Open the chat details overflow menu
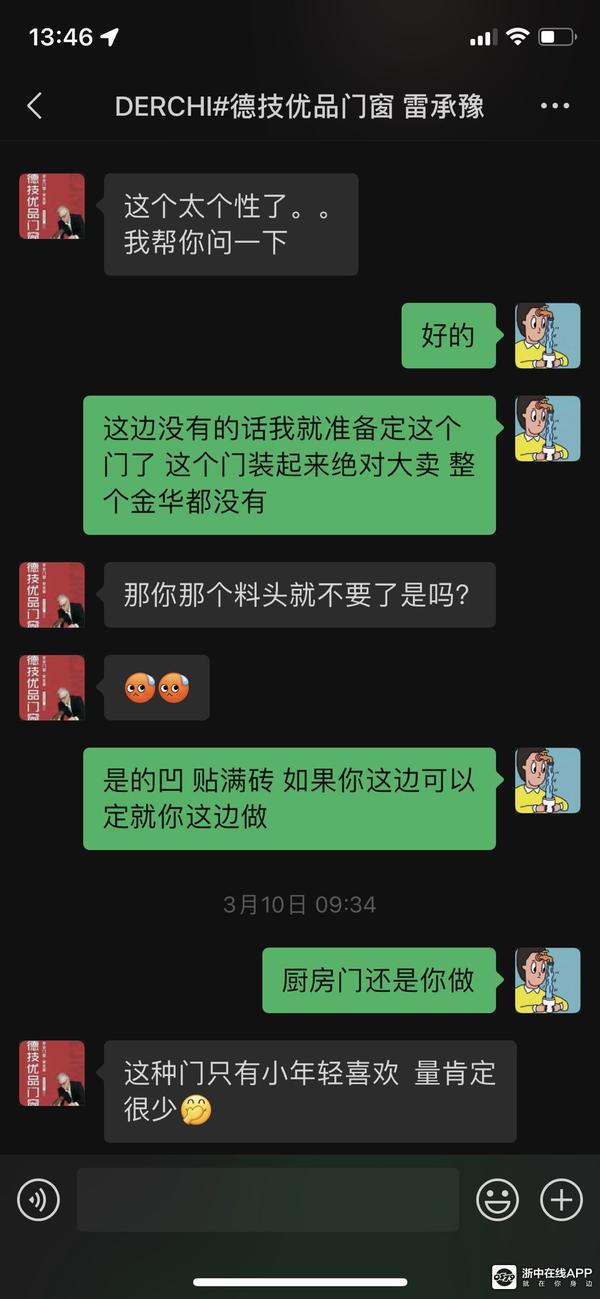This screenshot has width=600, height=1299. [555, 106]
